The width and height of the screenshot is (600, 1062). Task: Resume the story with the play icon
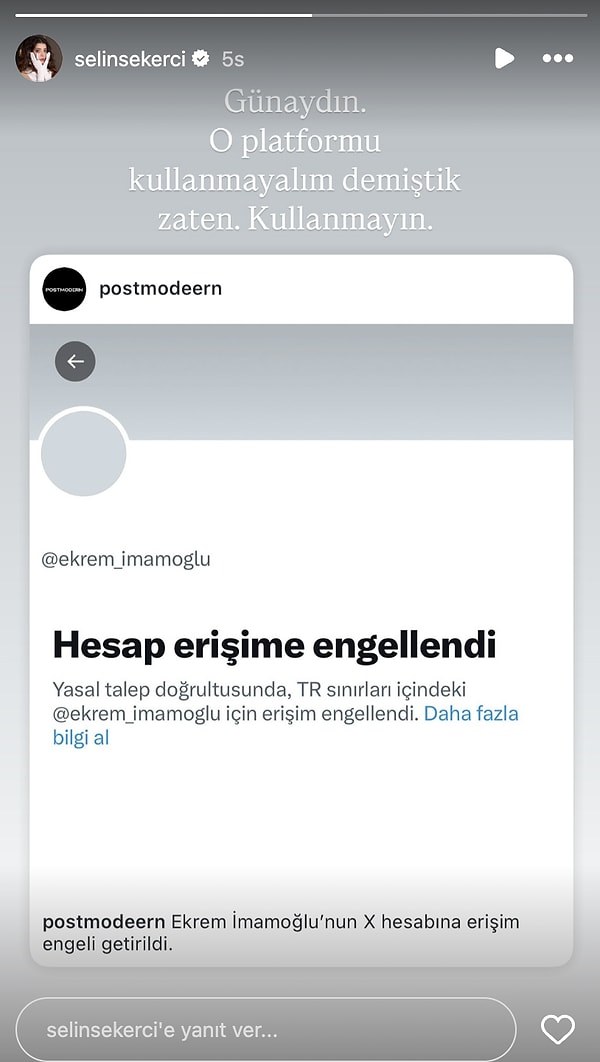pos(504,59)
